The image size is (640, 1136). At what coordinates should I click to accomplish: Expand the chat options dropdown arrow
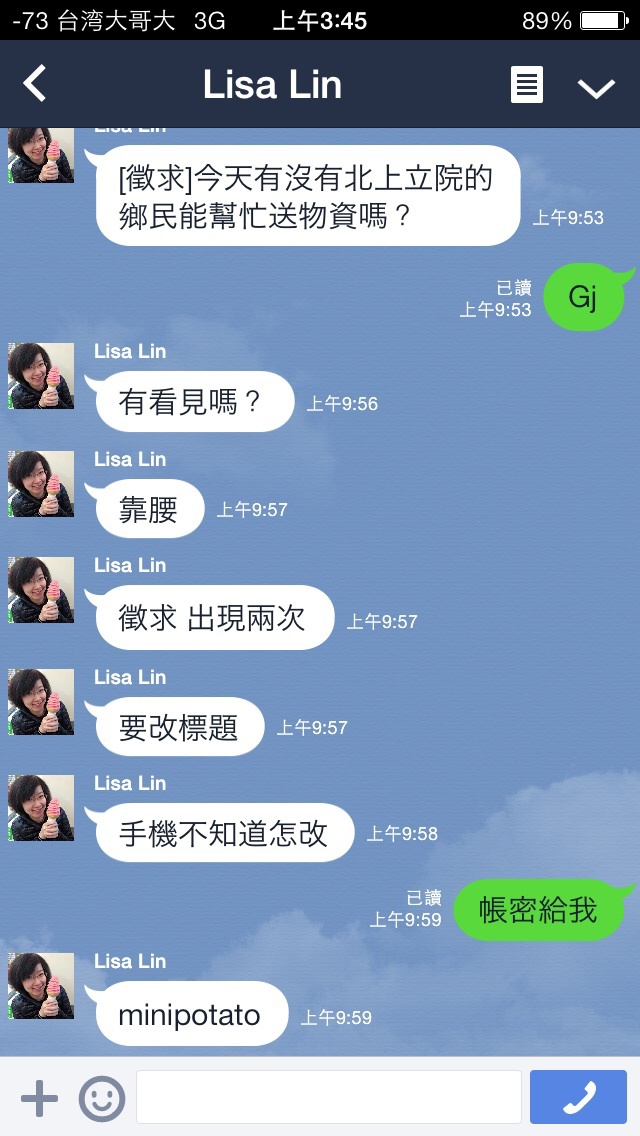597,88
